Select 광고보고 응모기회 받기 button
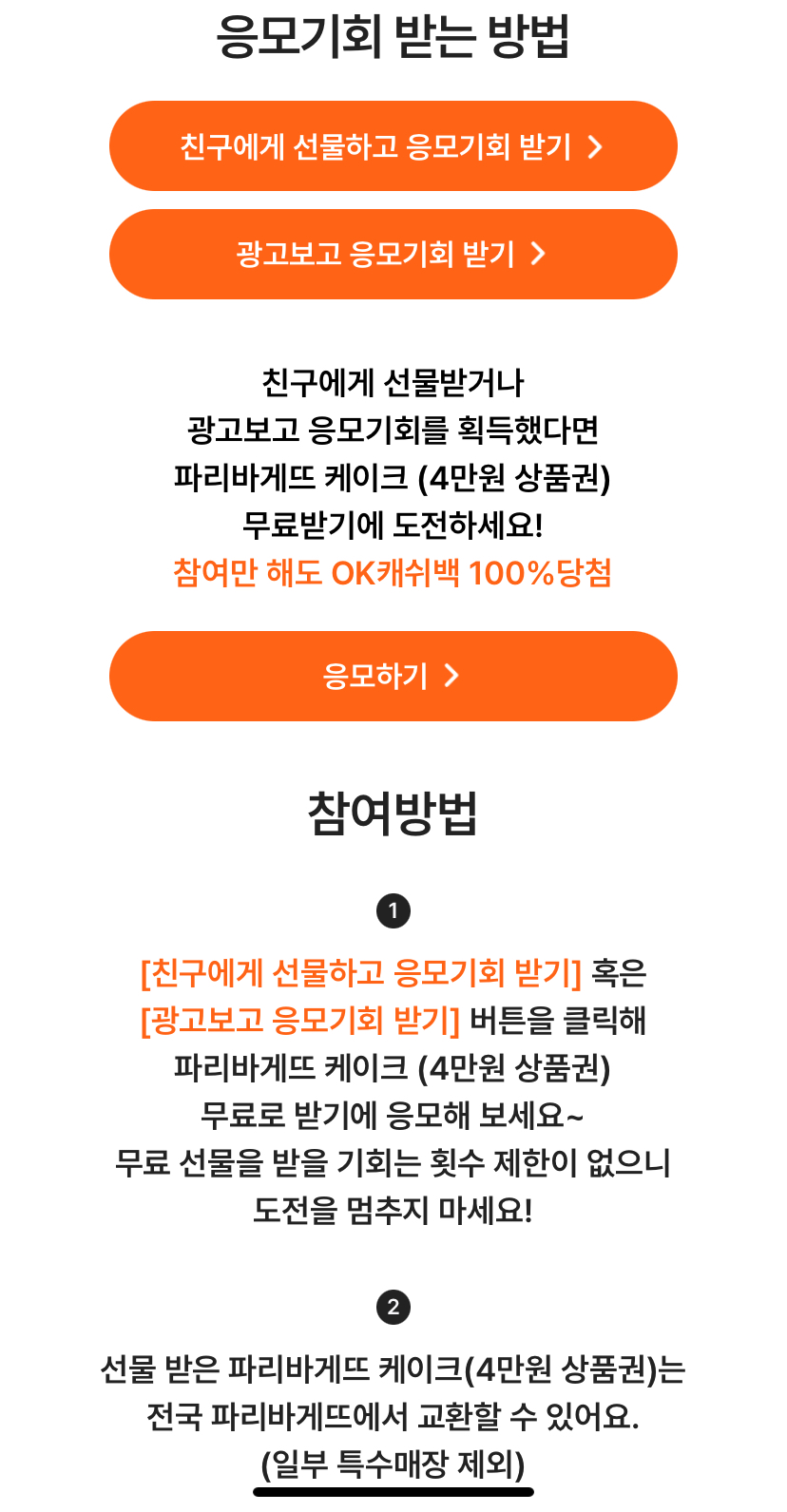 click(393, 254)
